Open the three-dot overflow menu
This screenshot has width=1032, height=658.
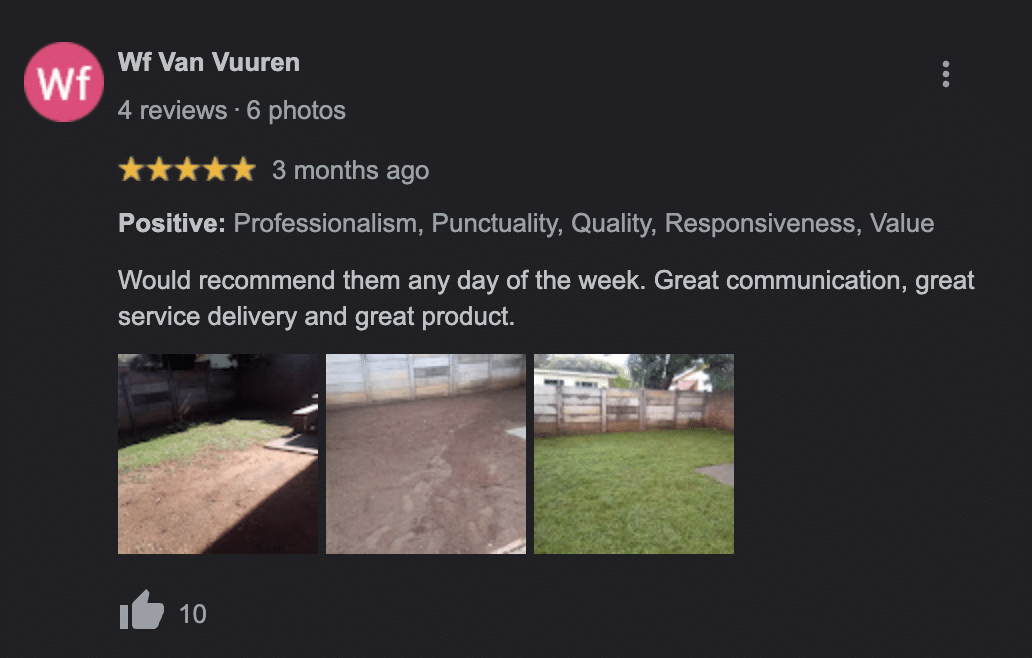tap(945, 74)
